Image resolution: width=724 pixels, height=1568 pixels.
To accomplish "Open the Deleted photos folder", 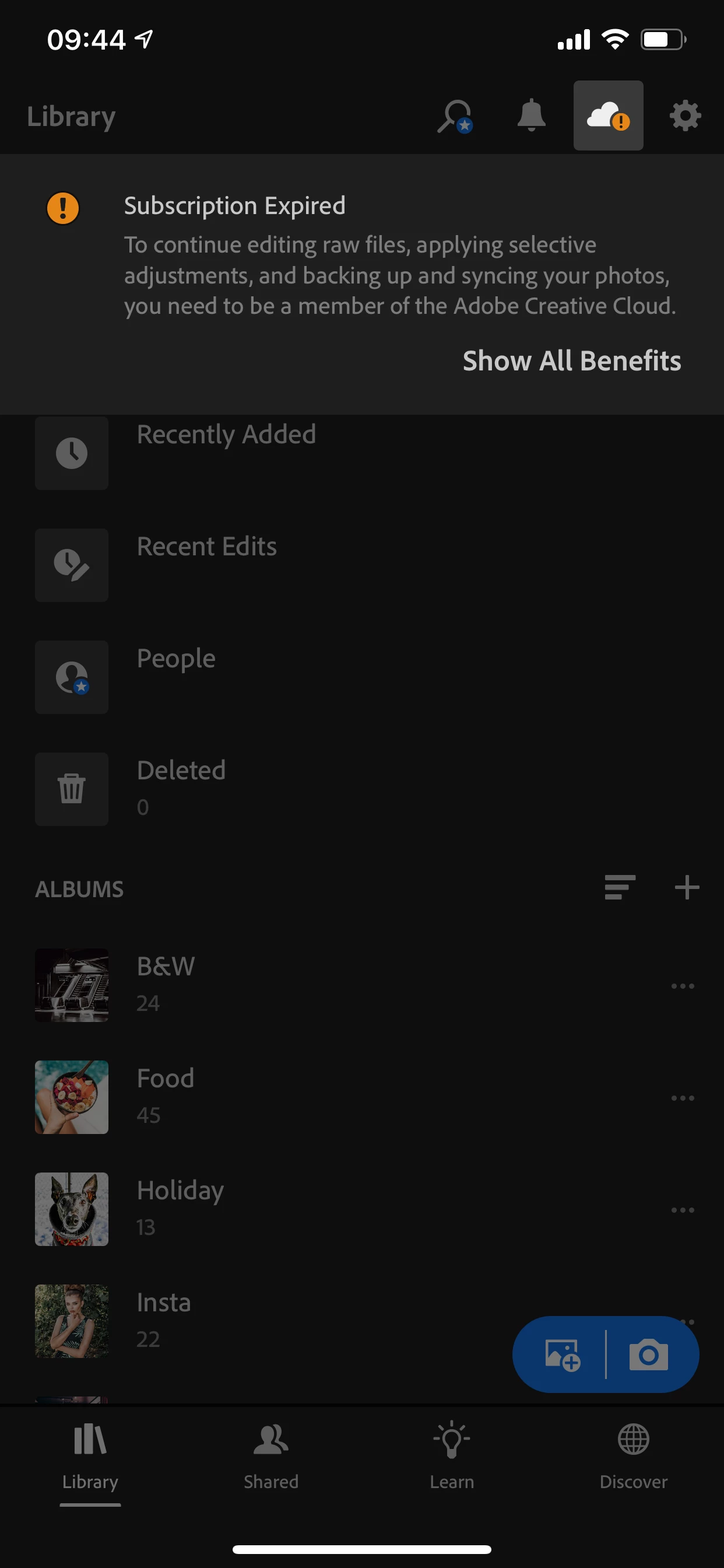I will tap(181, 771).
